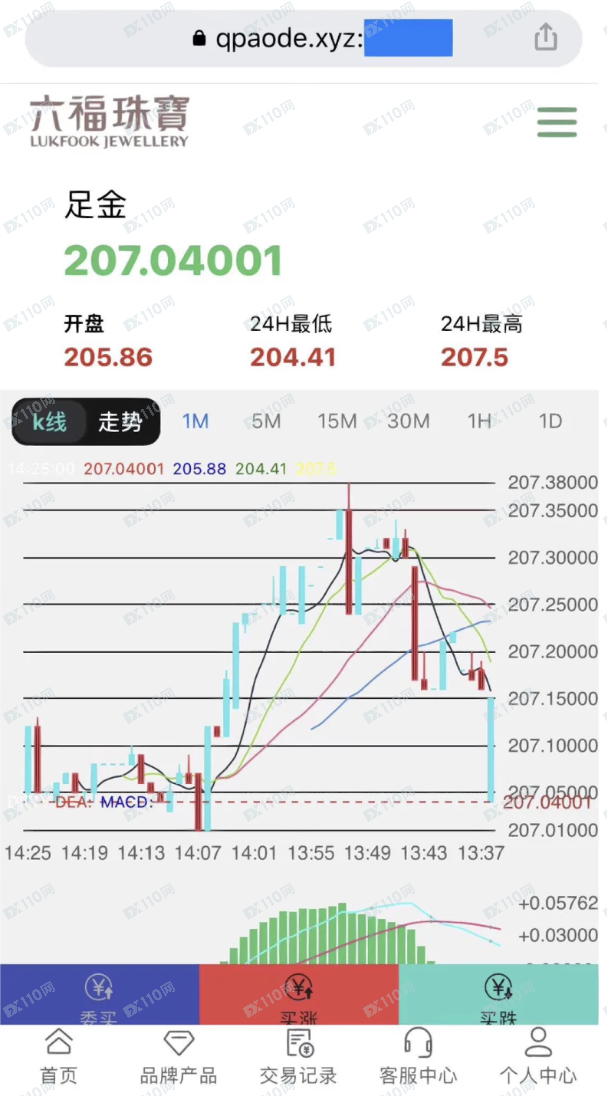Switch chart to 走势 view
Screen dimensions: 607x1096
[x=120, y=421]
